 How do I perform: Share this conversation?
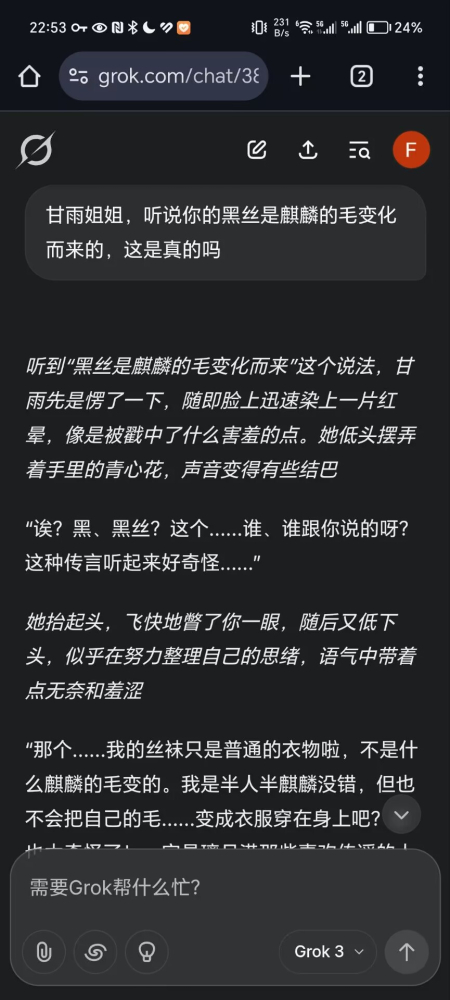[308, 150]
